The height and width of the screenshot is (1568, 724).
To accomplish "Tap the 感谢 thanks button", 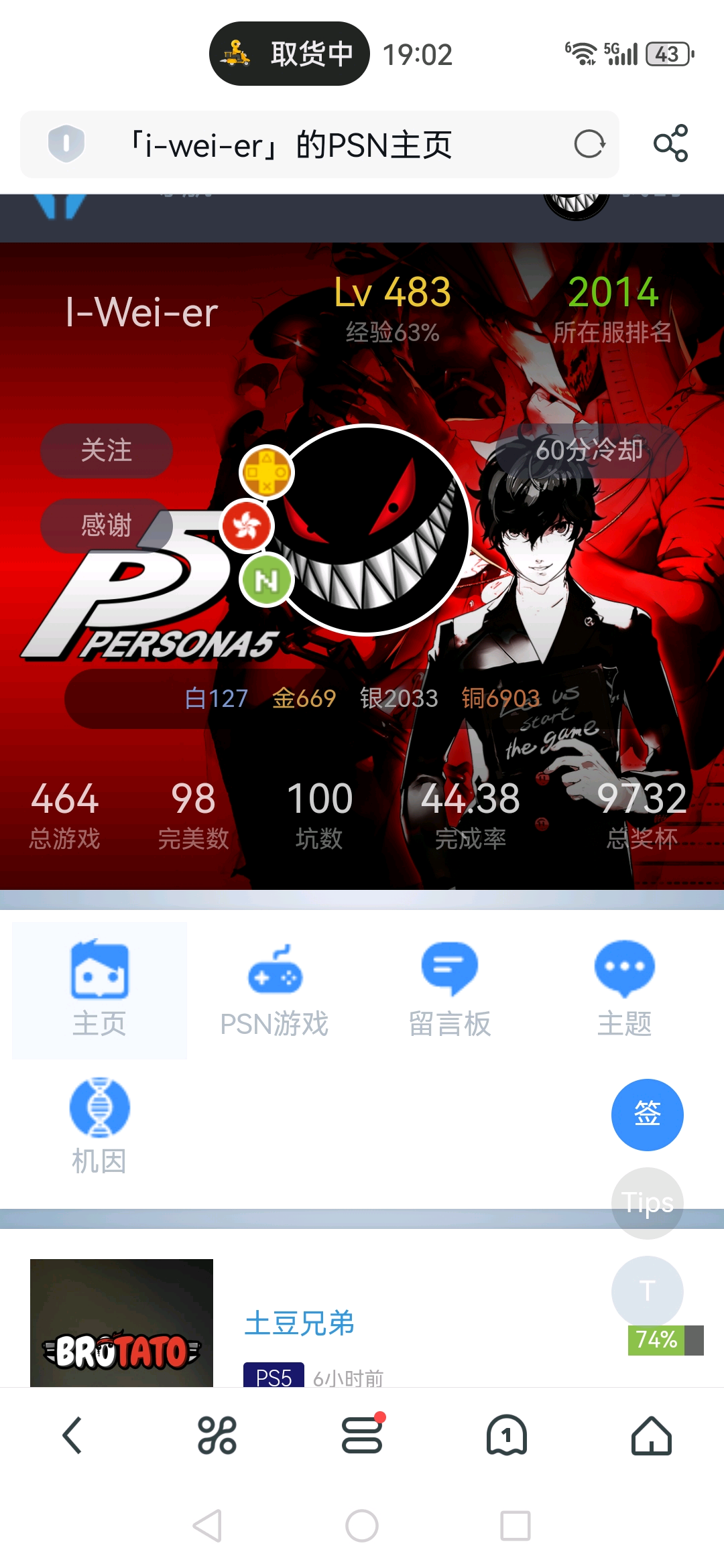I will coord(107,525).
